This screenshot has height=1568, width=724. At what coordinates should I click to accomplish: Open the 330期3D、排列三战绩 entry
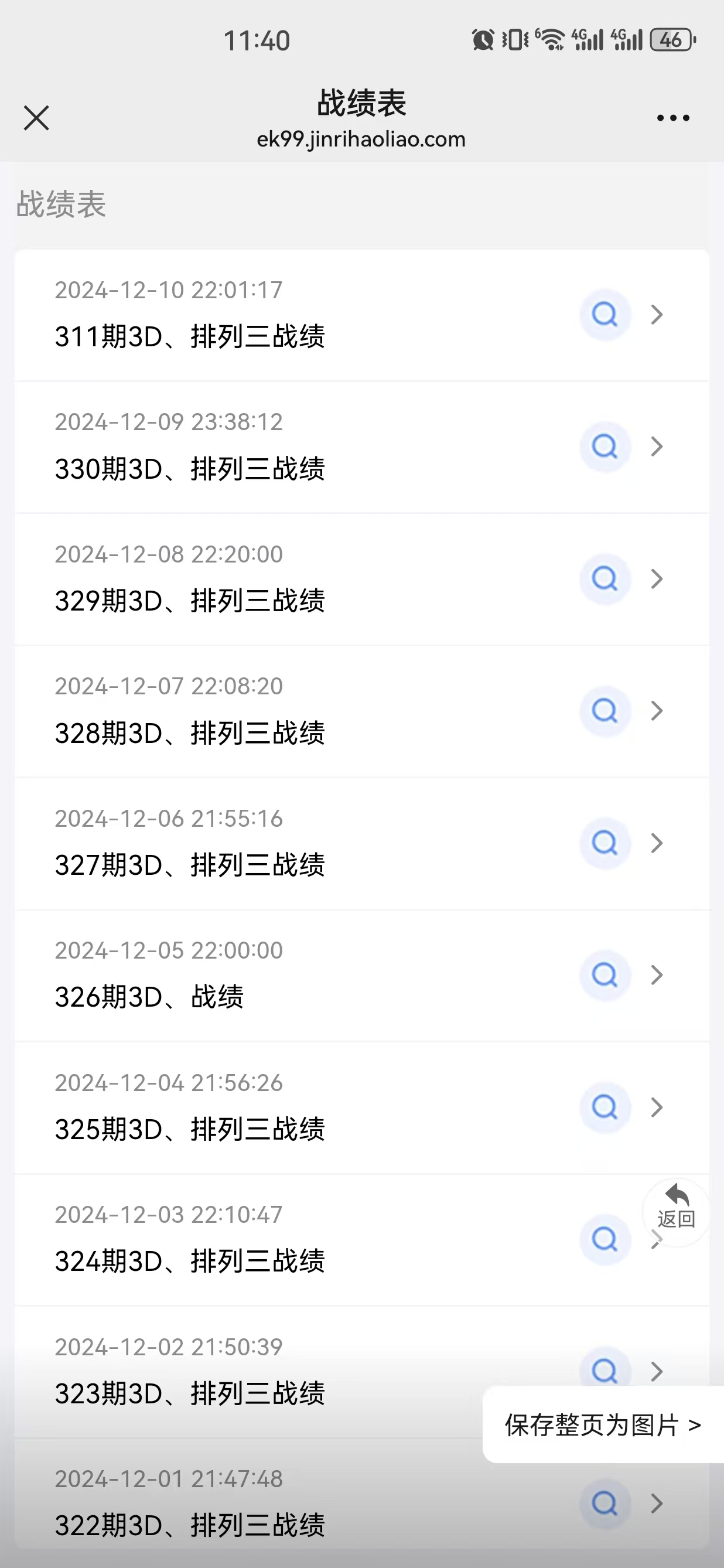190,469
